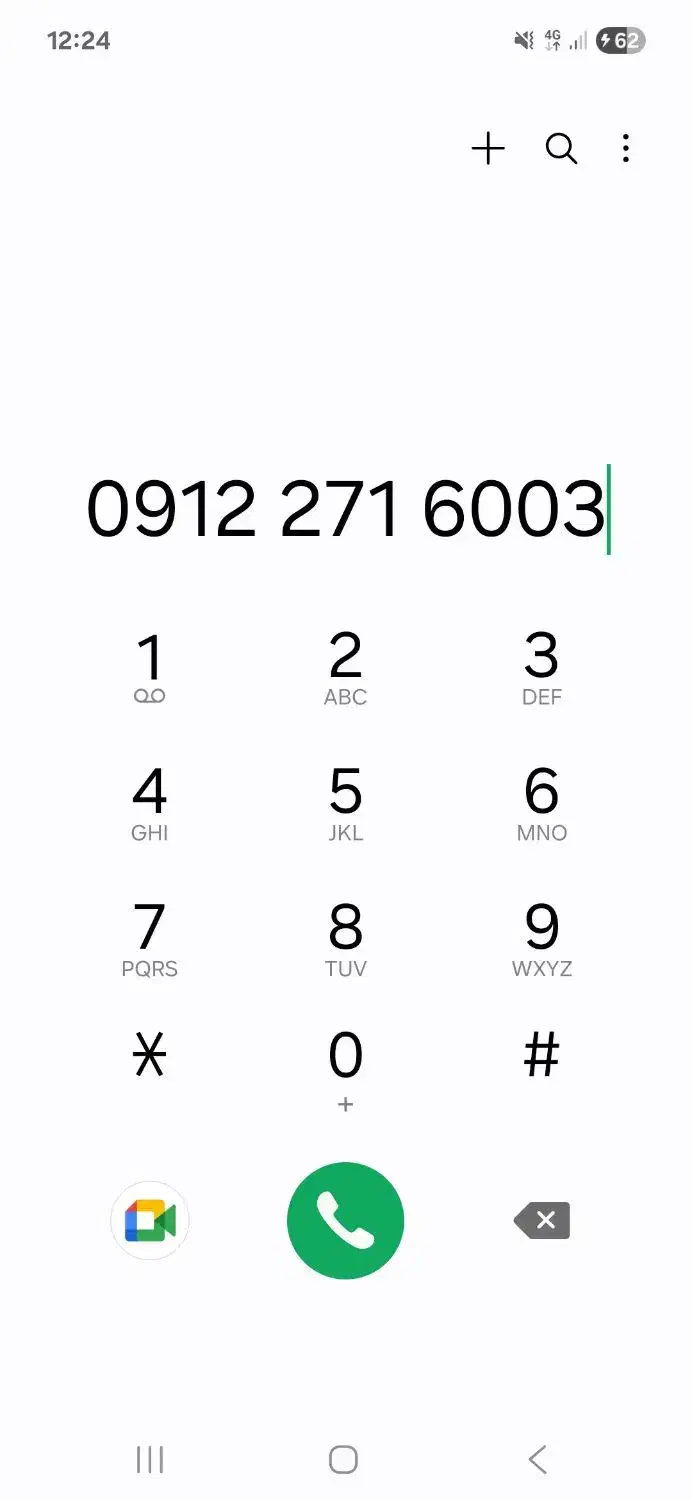Screen dimensions: 692x1500
Task: Tap the 7 PQRS key
Action: pos(149,940)
